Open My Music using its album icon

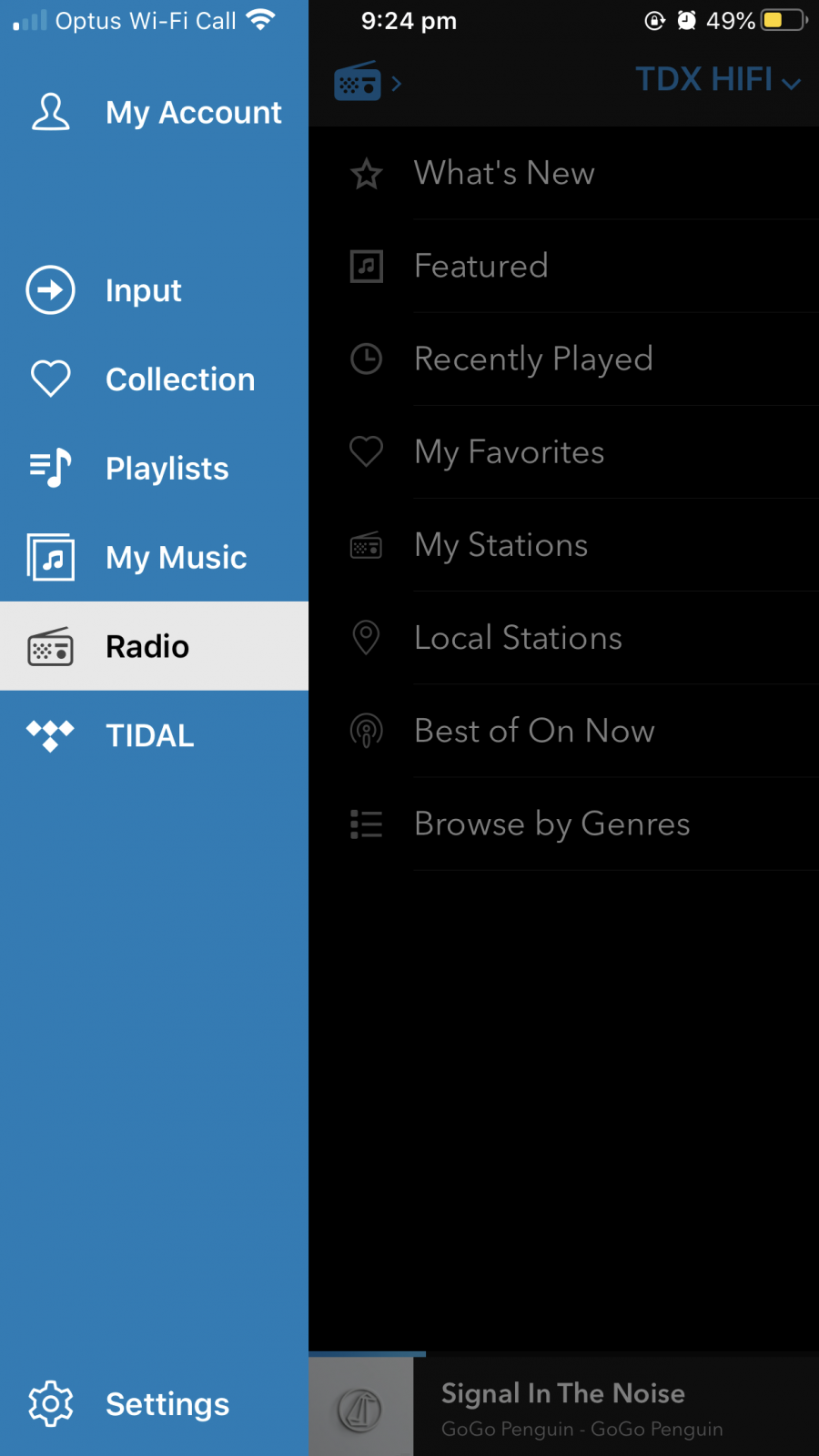tap(50, 557)
